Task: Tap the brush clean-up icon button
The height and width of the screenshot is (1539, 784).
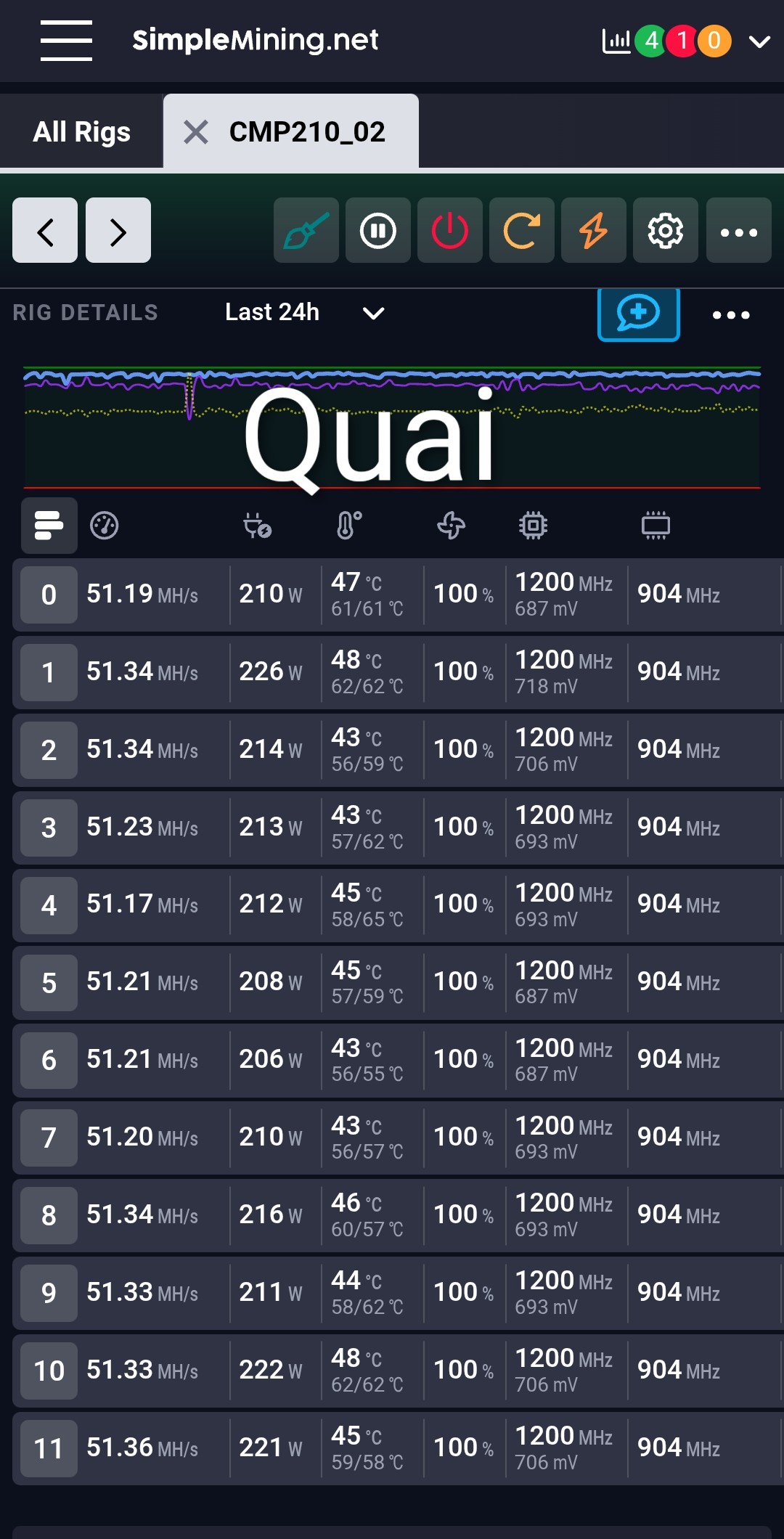Action: coord(306,231)
